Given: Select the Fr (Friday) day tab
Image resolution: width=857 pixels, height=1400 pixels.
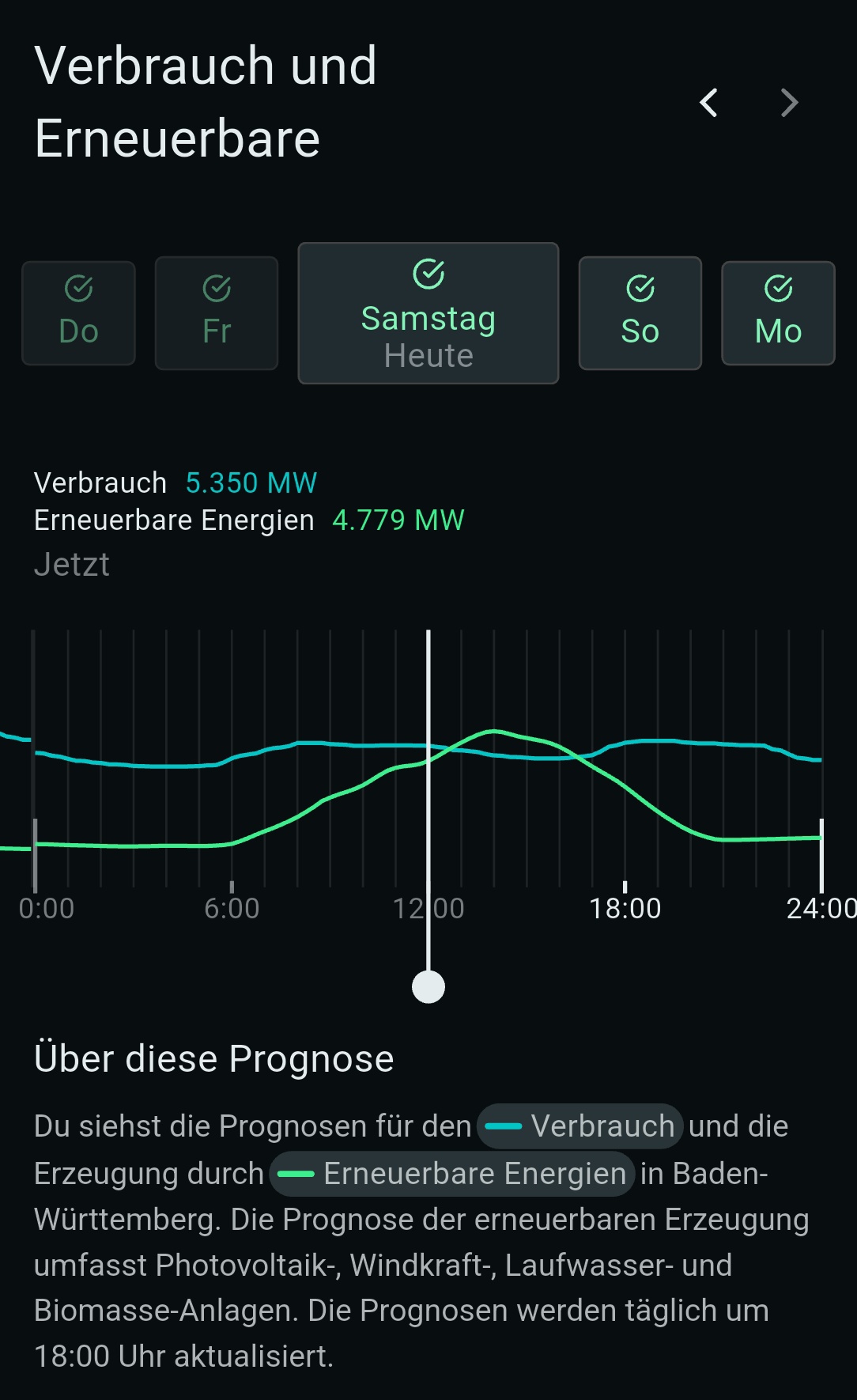Looking at the screenshot, I should [217, 313].
